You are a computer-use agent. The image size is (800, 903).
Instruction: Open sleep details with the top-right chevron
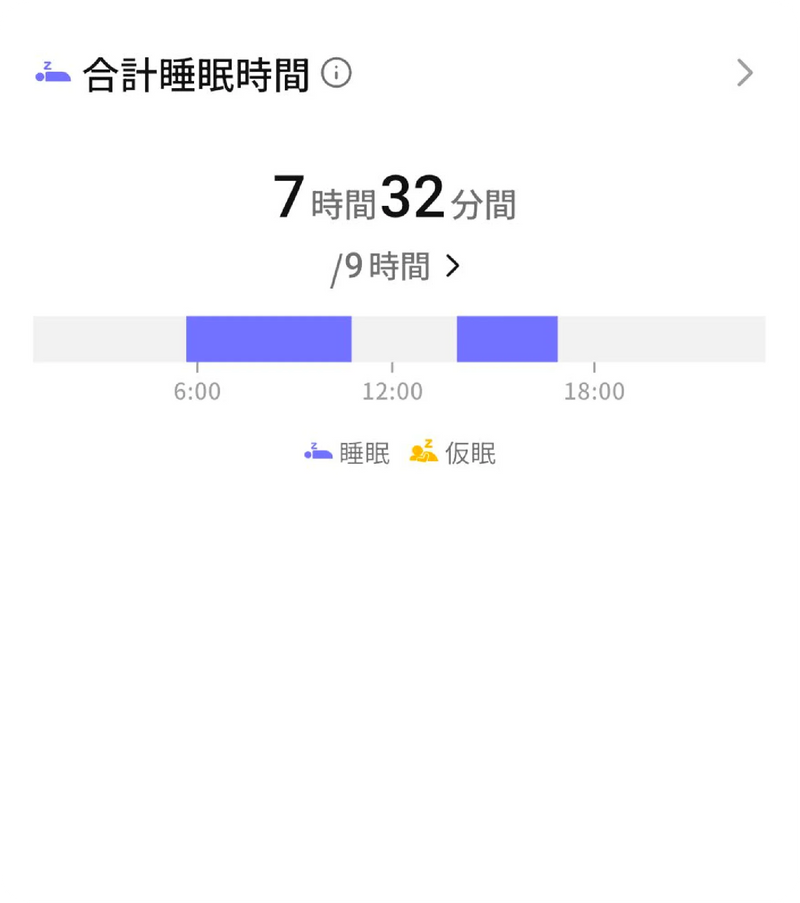(744, 73)
